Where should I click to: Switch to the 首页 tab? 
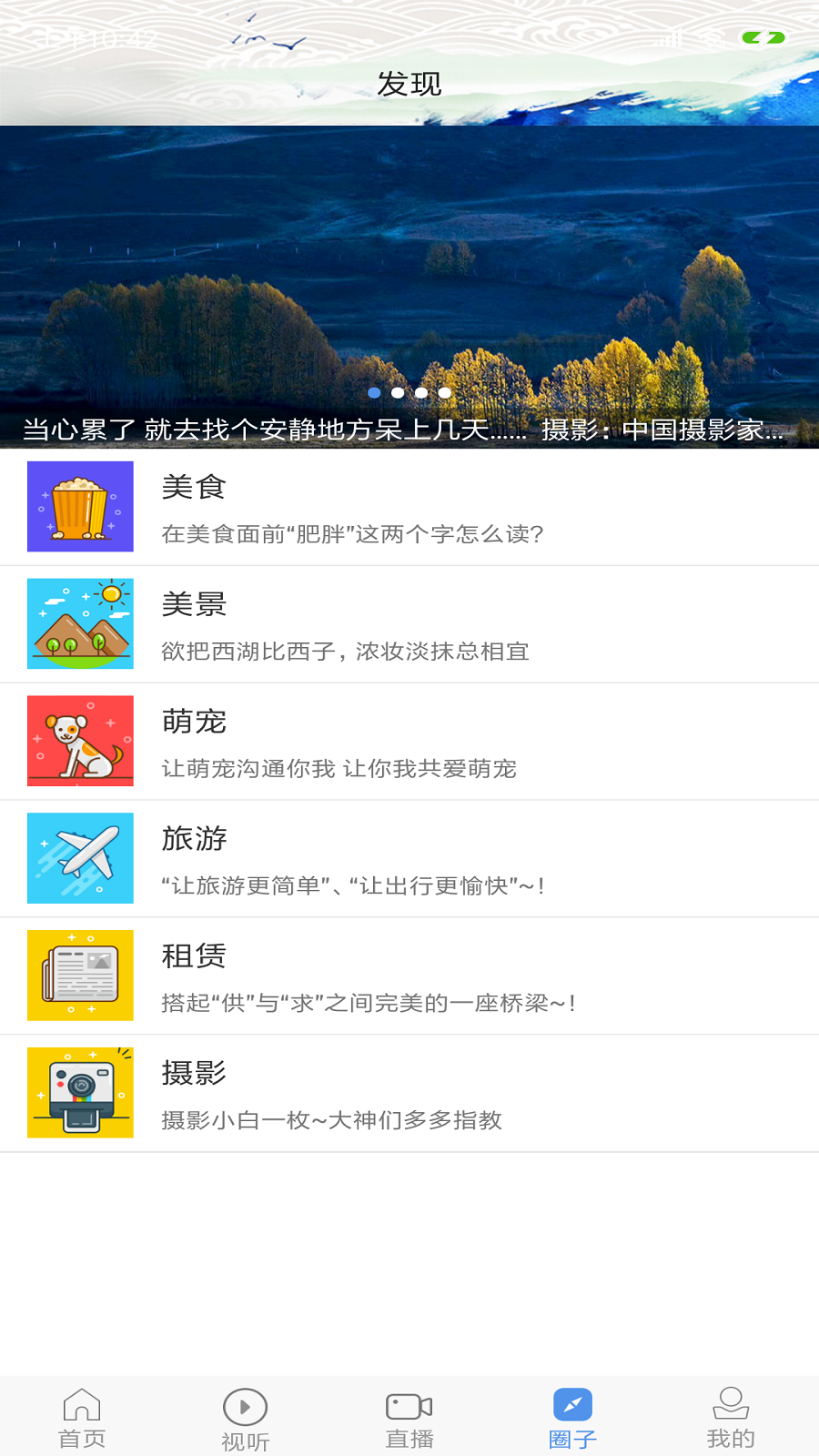pyautogui.click(x=82, y=1418)
